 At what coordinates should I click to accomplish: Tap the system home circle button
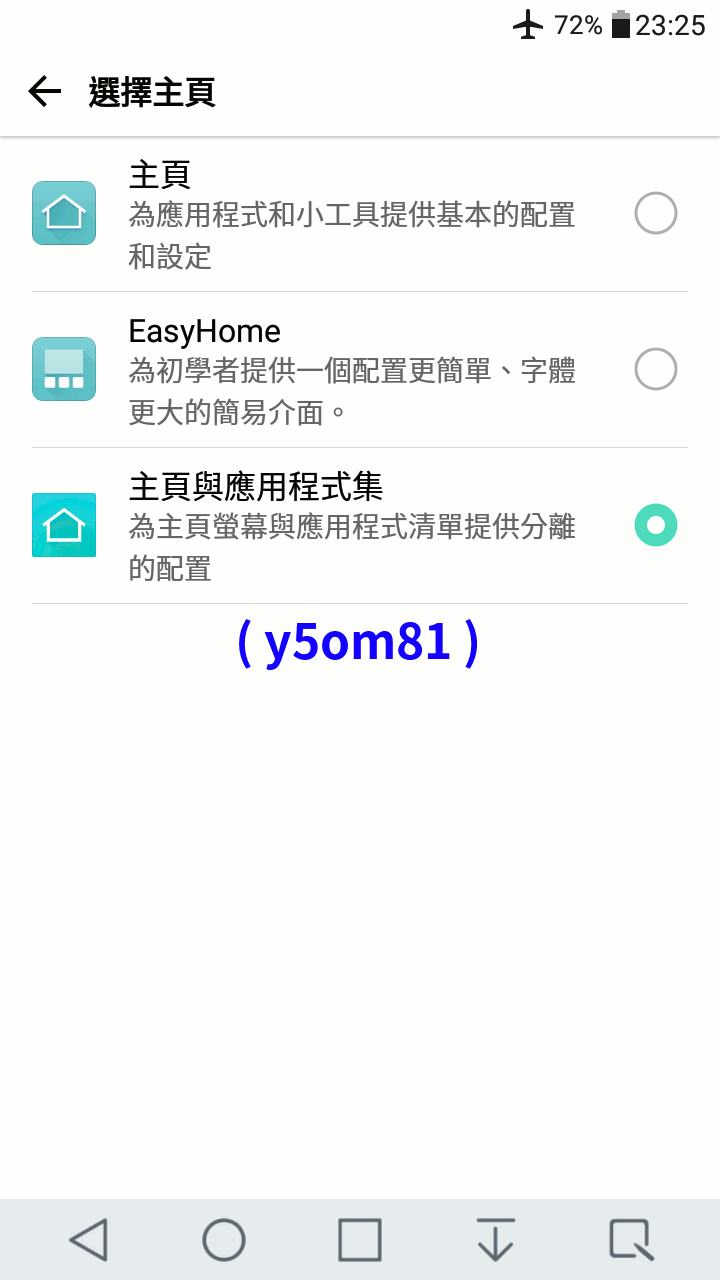tap(224, 1240)
